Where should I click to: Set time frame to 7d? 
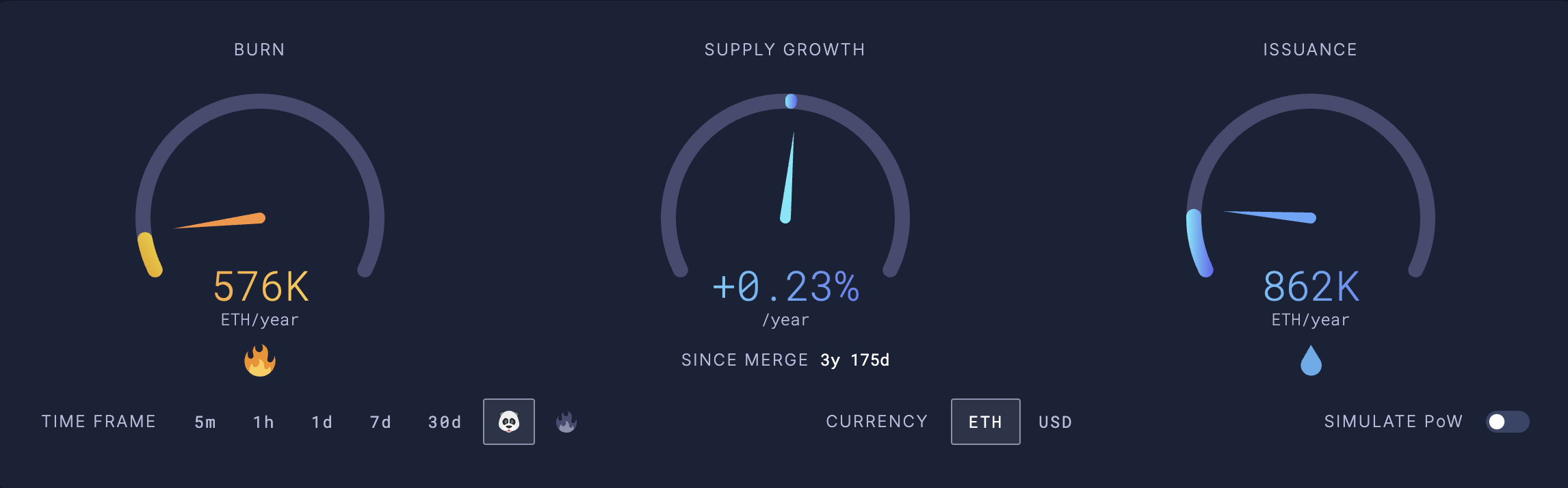(x=381, y=422)
